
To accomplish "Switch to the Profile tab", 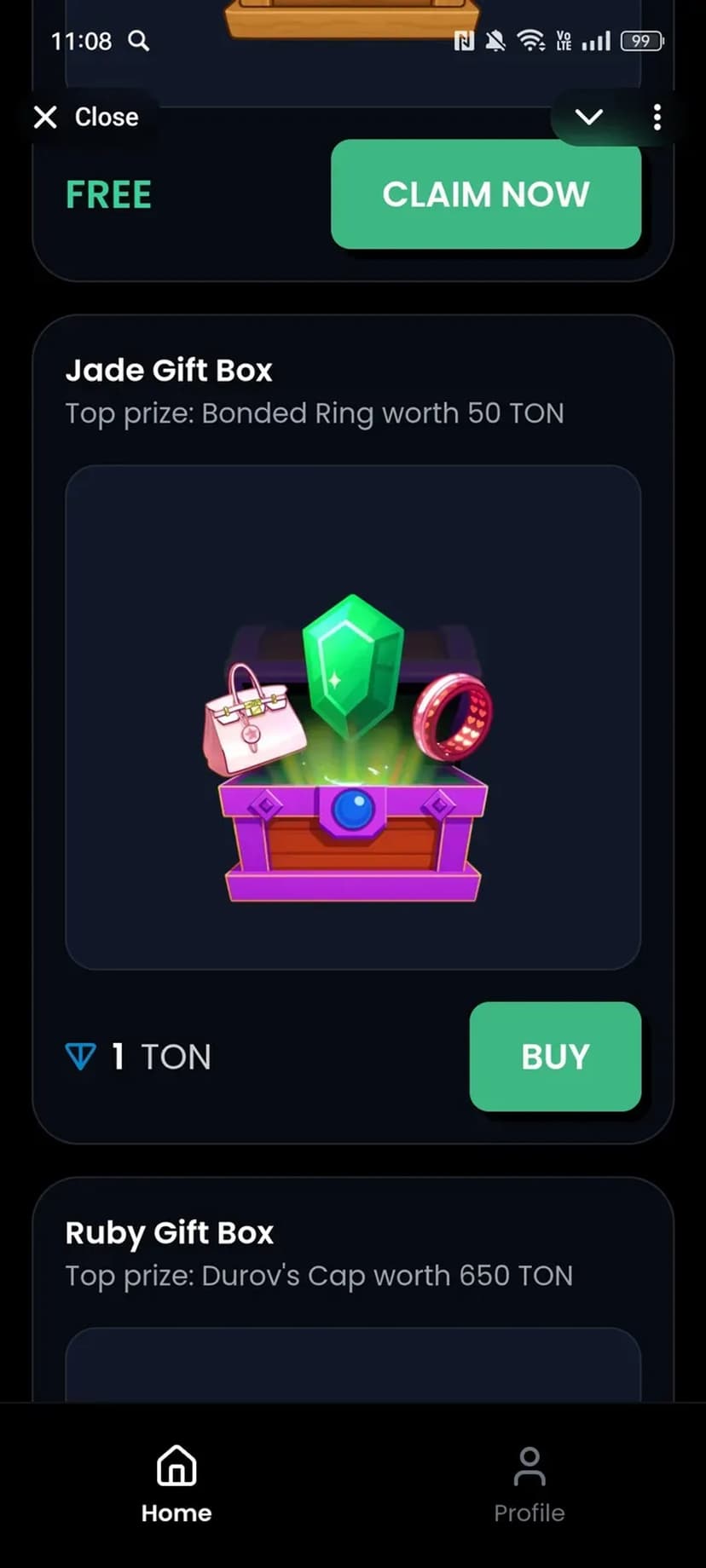I will coord(529,1484).
